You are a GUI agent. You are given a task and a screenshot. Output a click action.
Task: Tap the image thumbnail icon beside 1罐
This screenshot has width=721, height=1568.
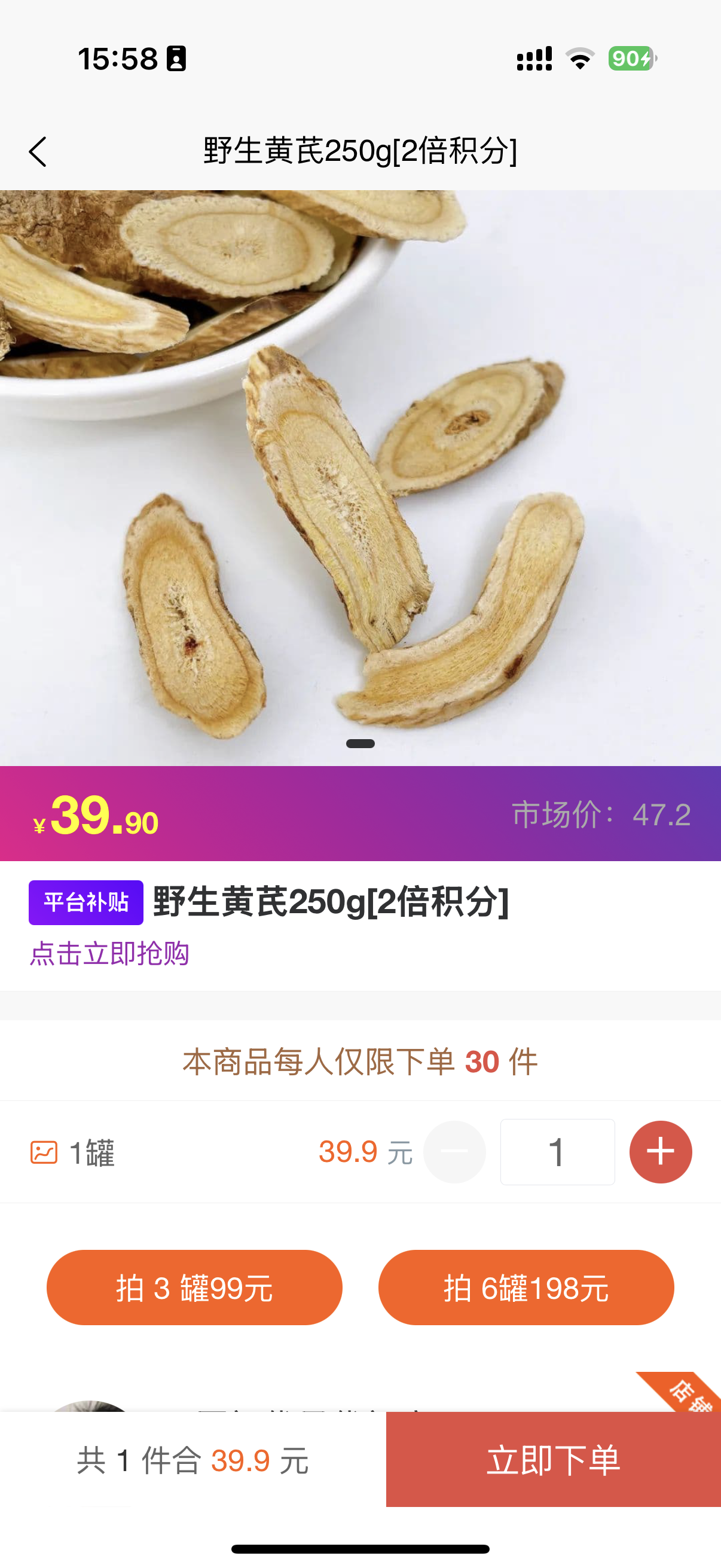pyautogui.click(x=44, y=1152)
